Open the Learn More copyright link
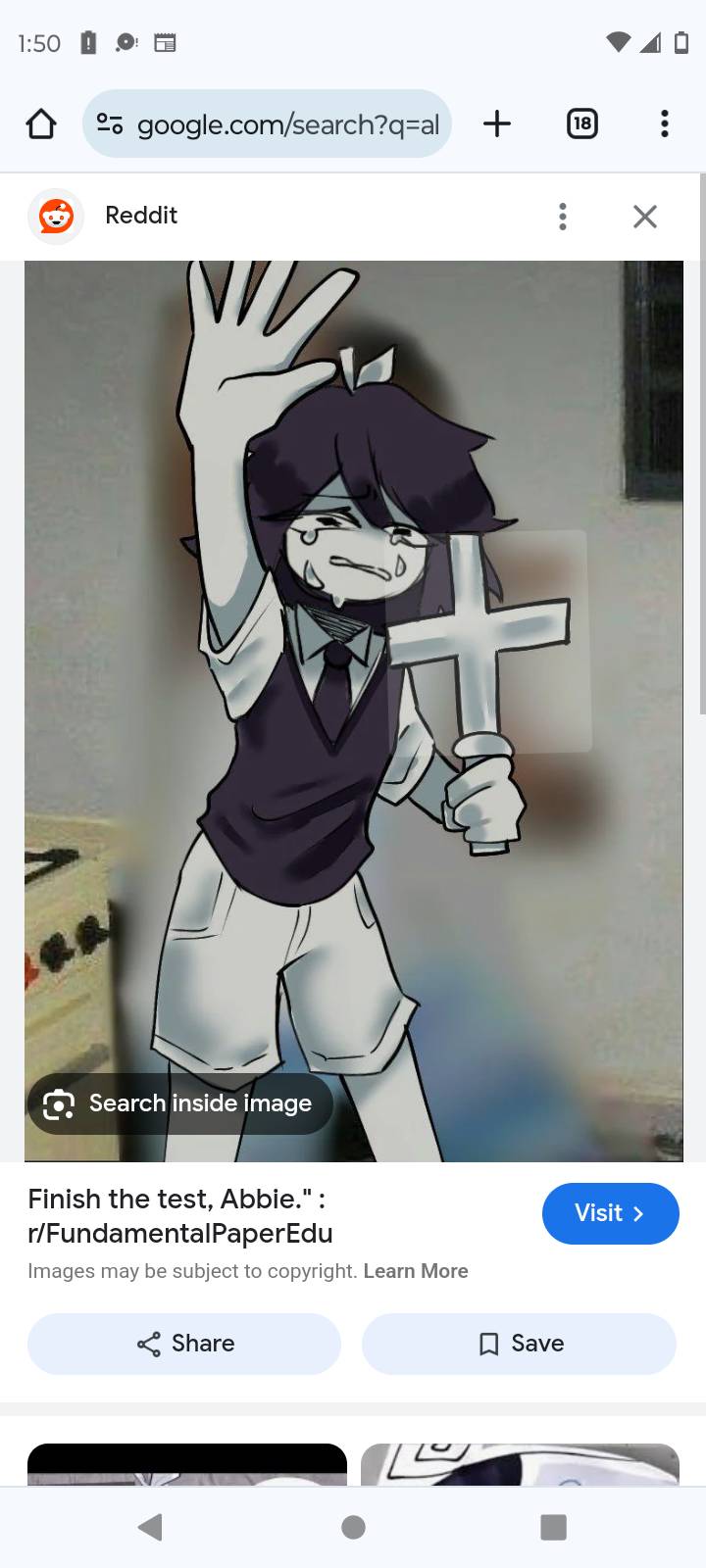The image size is (706, 1568). coord(415,1271)
